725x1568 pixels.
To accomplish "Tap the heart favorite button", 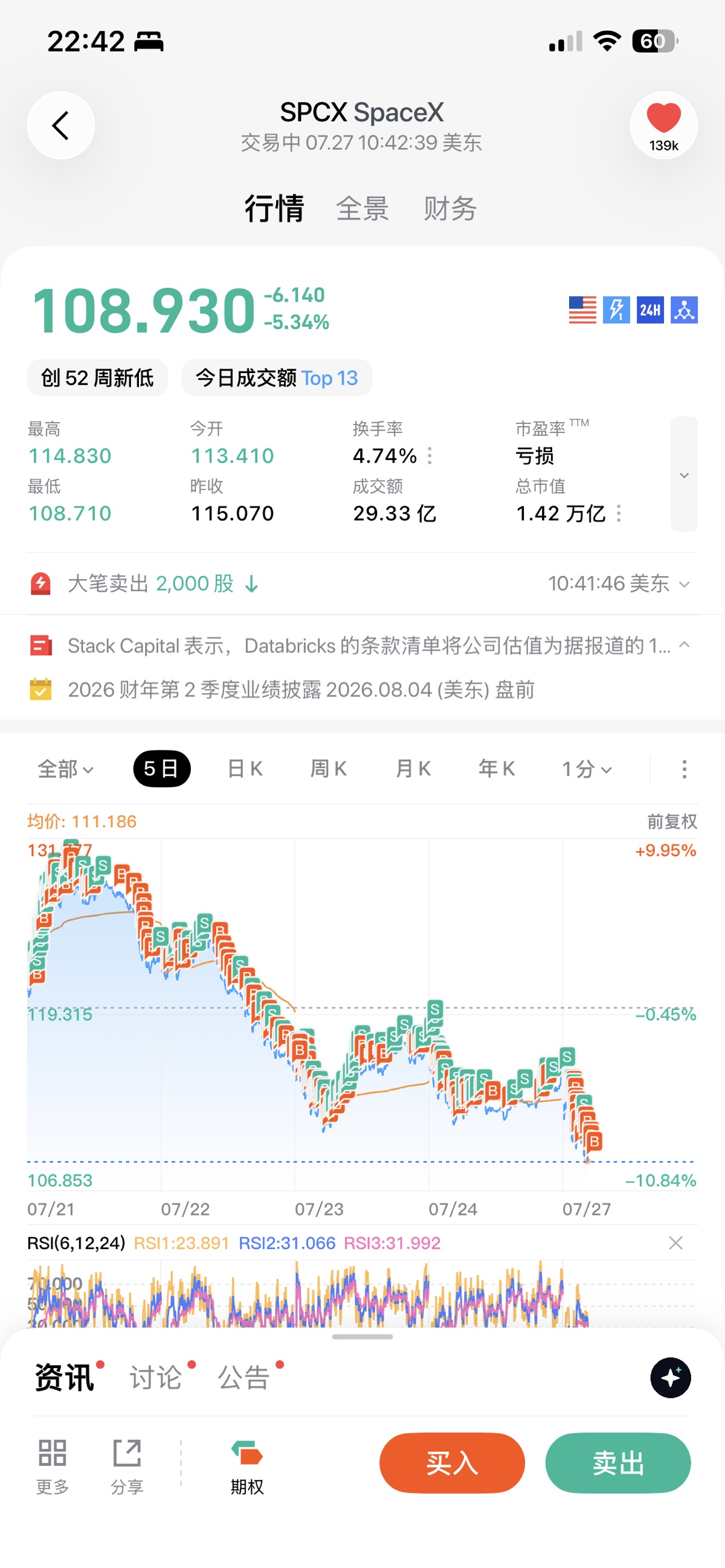I will tap(663, 126).
